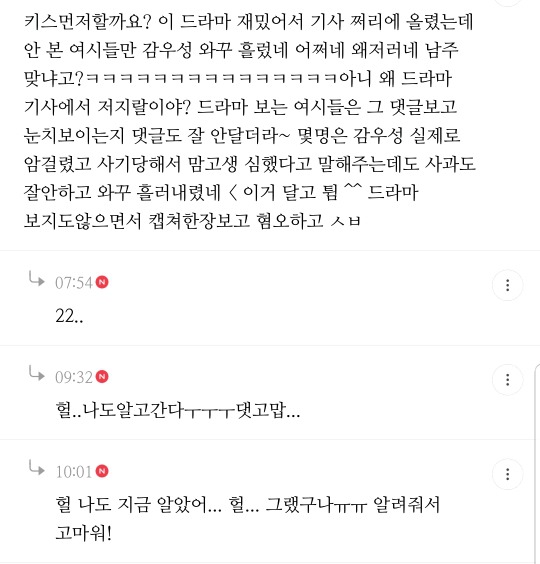
Task: Open options menu for the 10:01 reply
Action: [507, 474]
